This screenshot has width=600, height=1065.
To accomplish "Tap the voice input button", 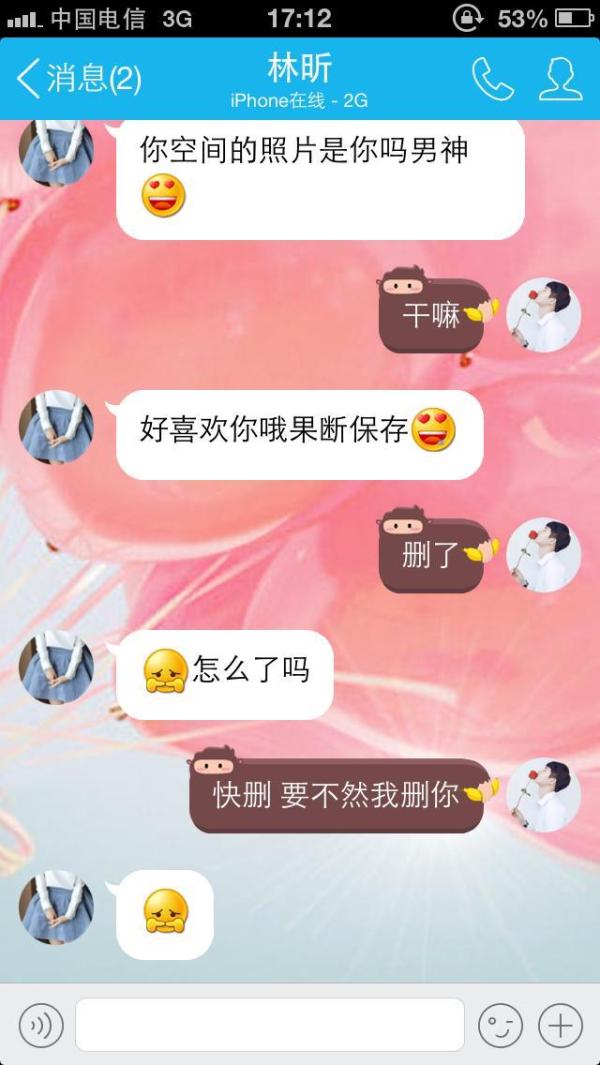I will coord(41,1025).
